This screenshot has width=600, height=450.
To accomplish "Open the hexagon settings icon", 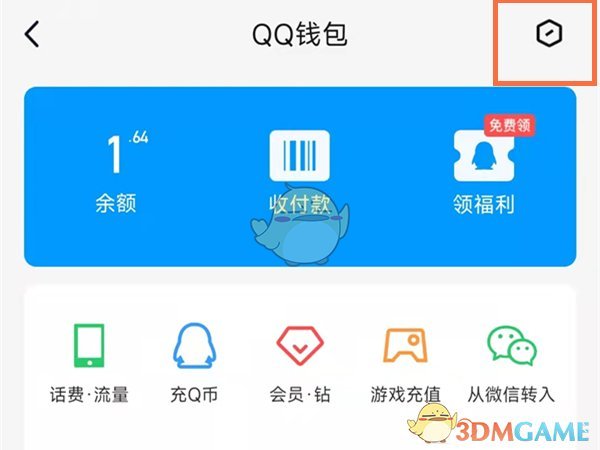I will [x=549, y=35].
